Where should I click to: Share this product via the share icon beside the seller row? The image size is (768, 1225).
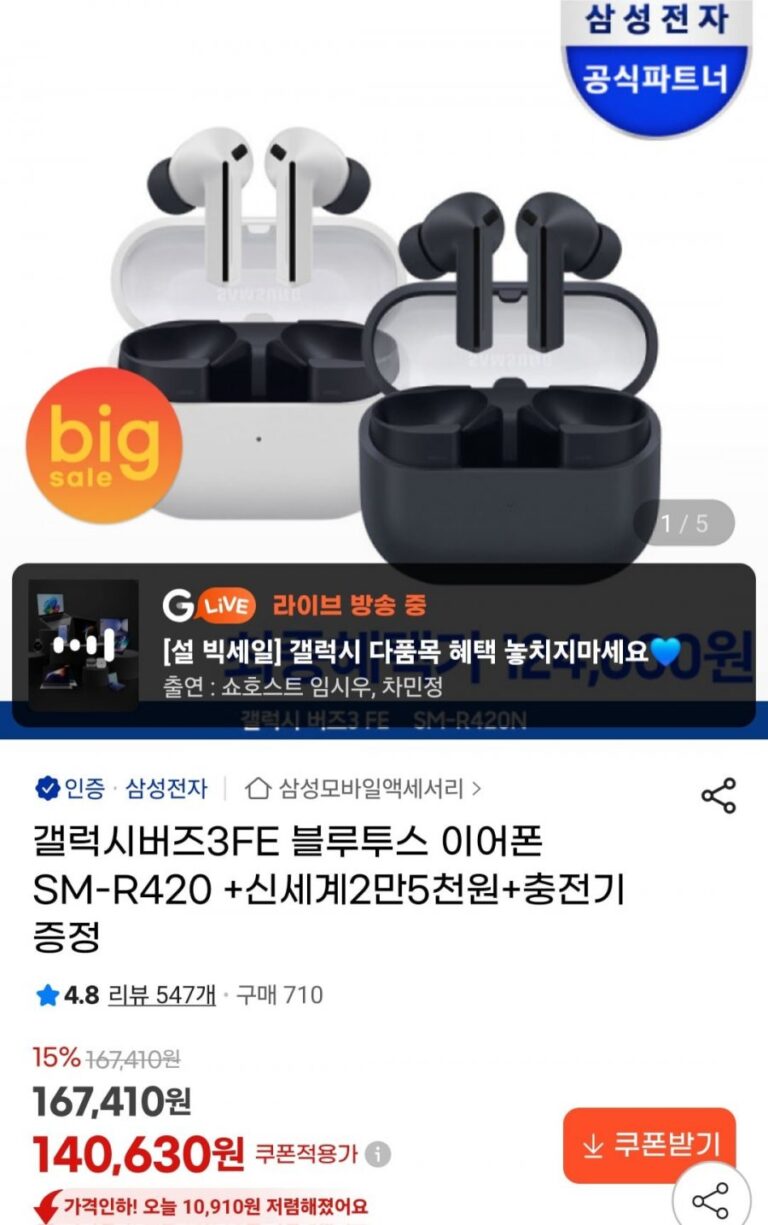pos(718,795)
